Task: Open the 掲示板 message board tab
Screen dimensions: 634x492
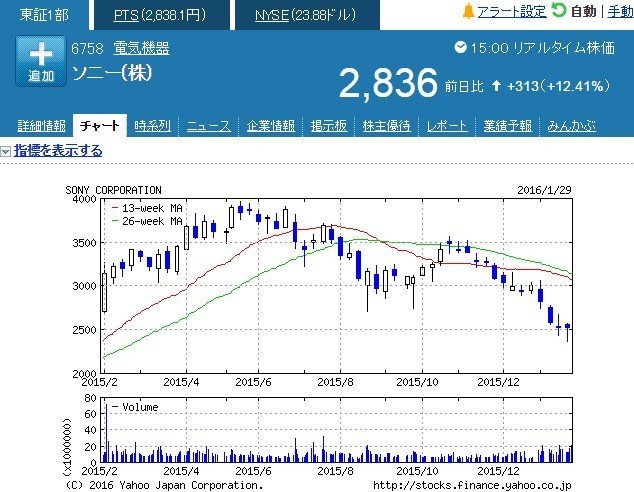Action: [329, 126]
